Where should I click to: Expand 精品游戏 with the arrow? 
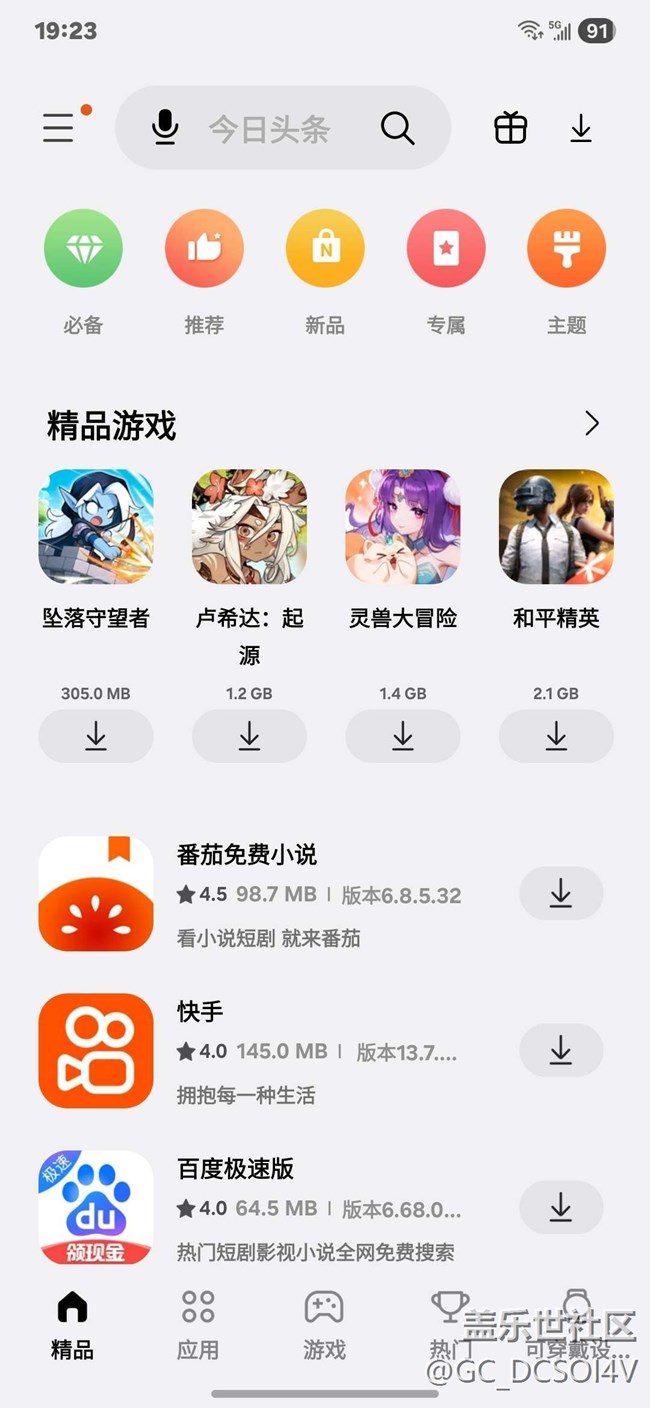tap(592, 424)
